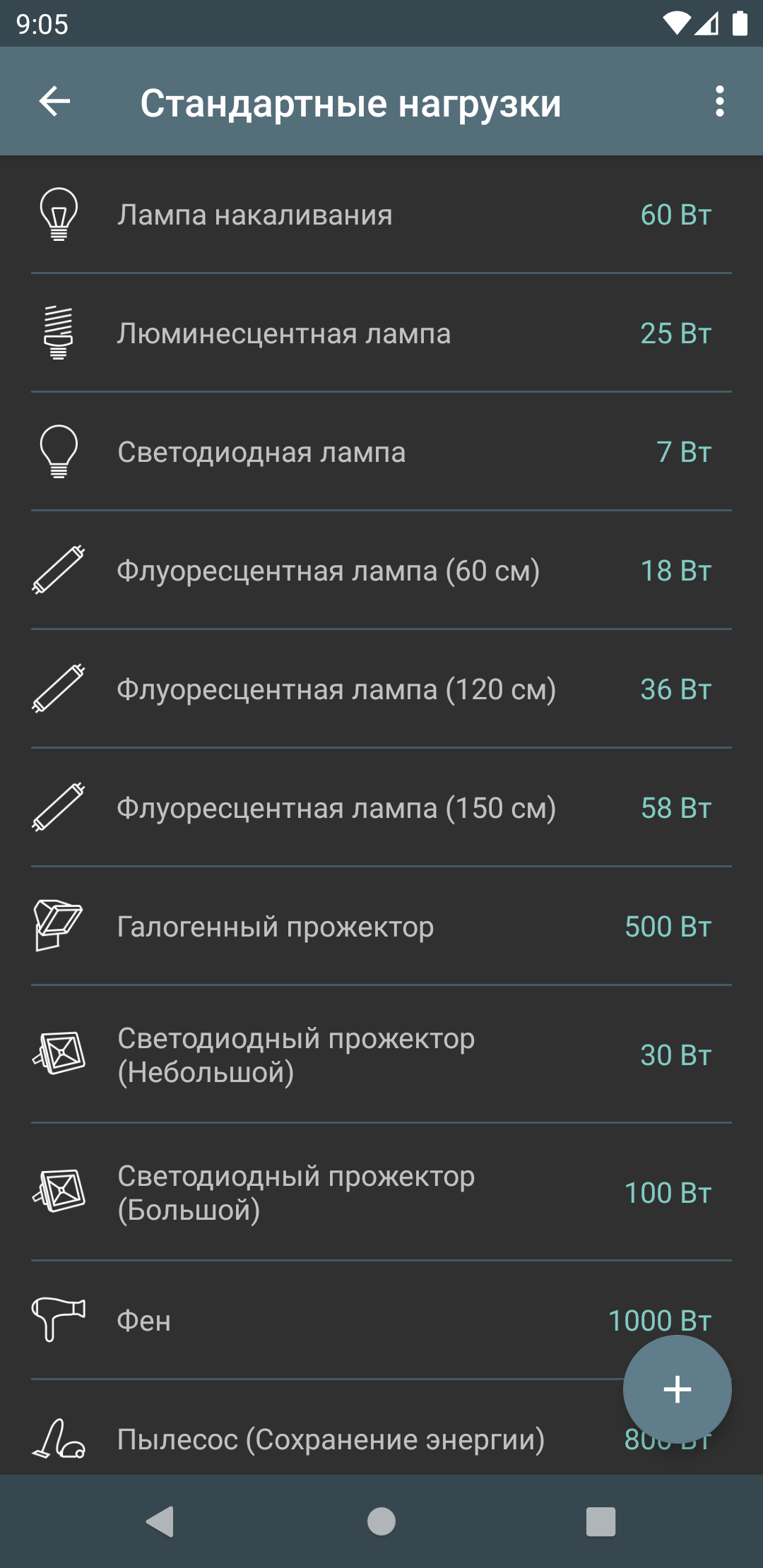Select Флуоресцентная лампа (120 см)
The width and height of the screenshot is (763, 1568).
381,689
